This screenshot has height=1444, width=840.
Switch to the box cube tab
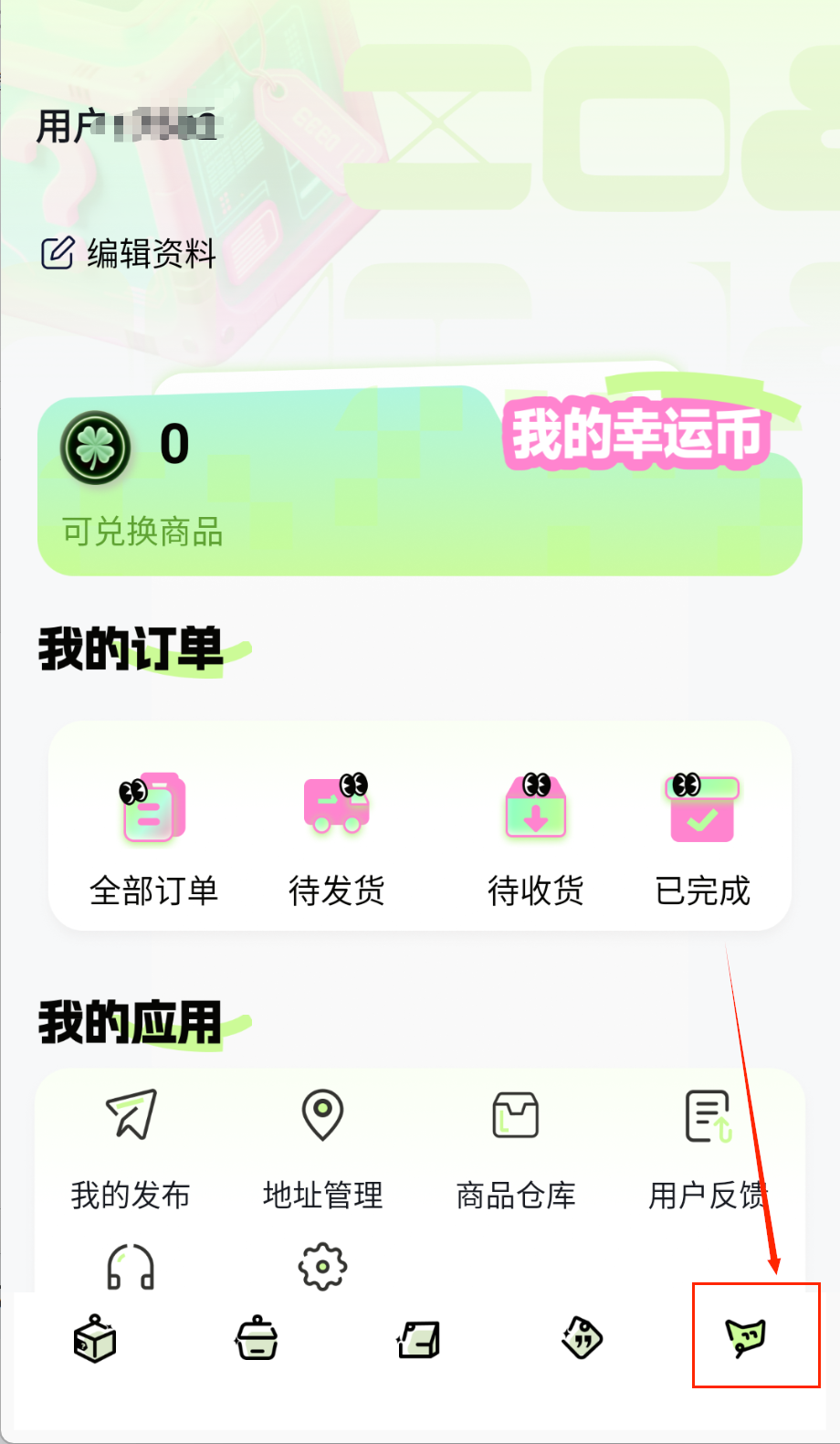(95, 1339)
